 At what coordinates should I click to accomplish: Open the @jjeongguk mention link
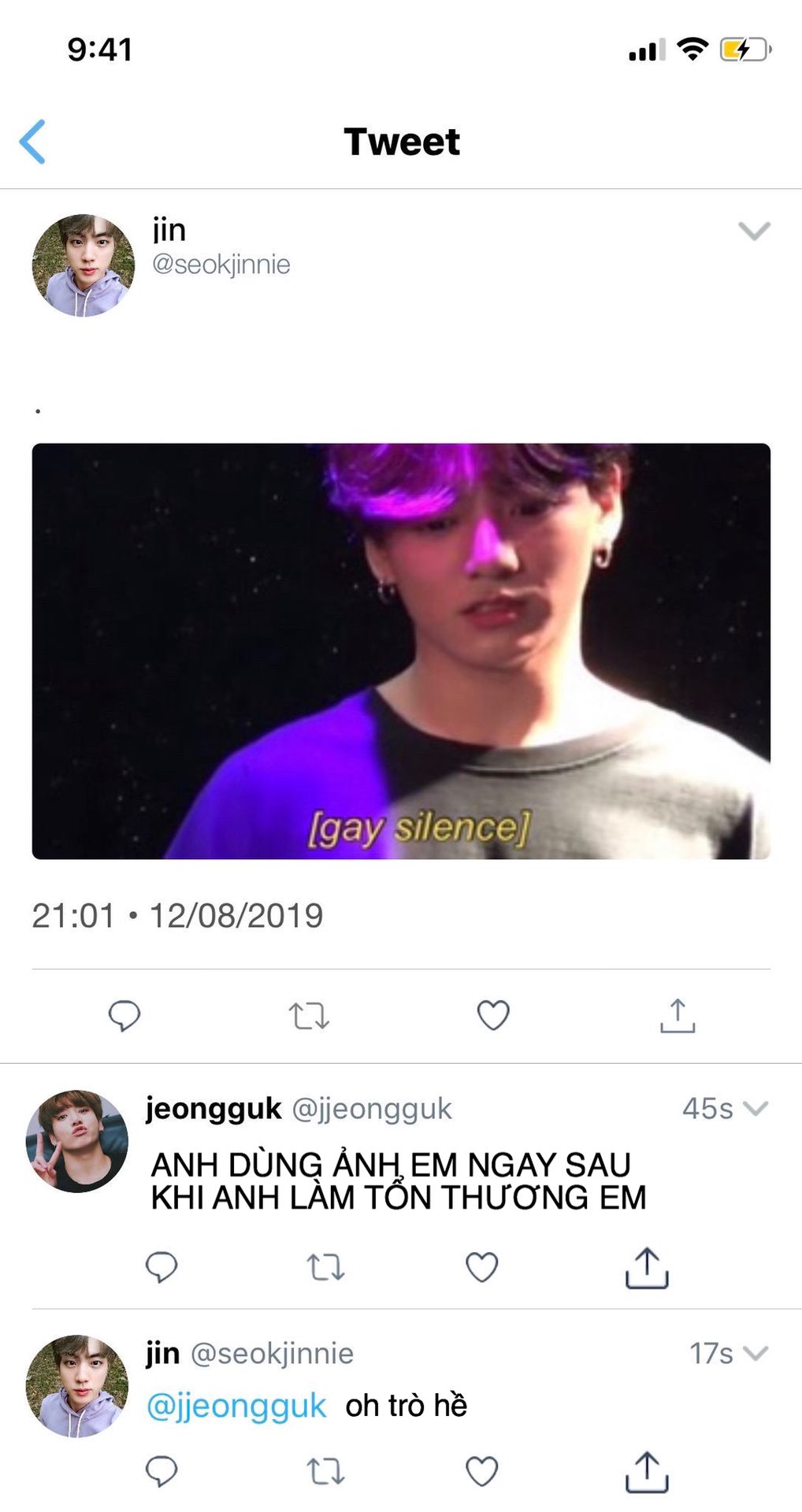[236, 1406]
